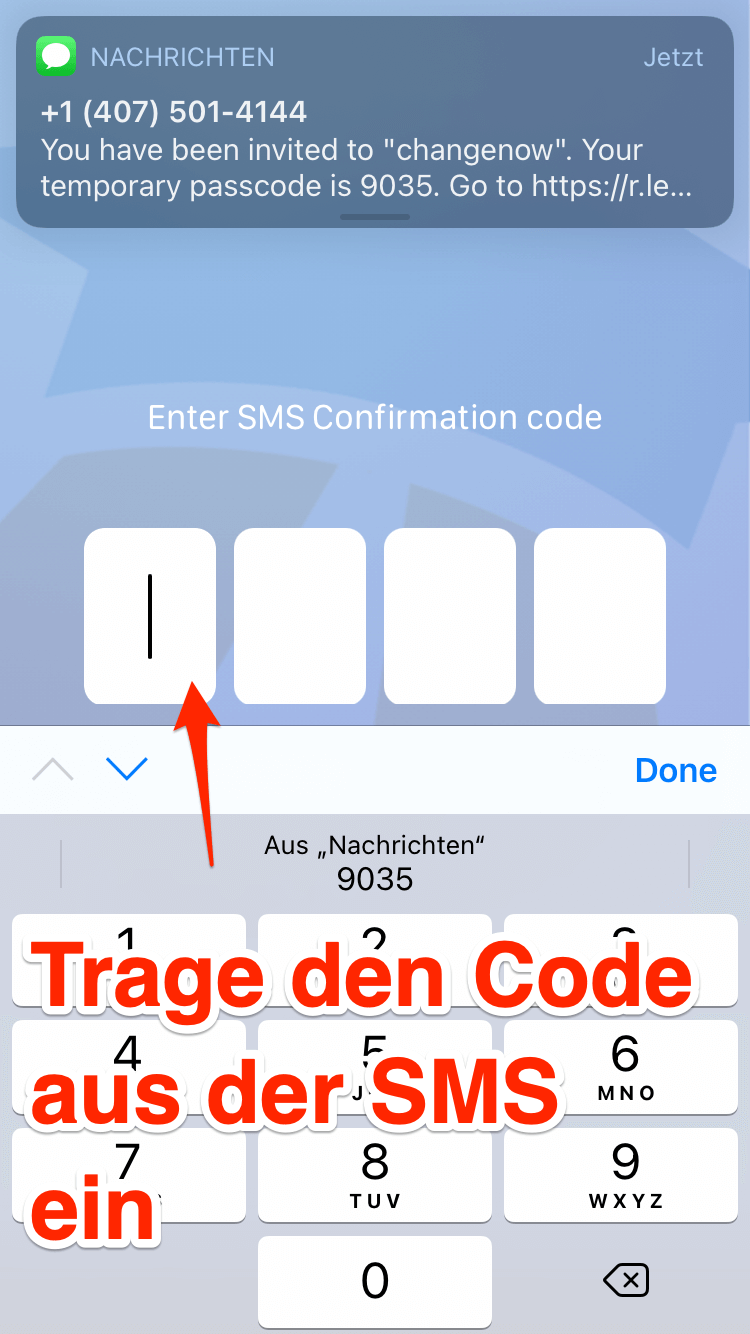This screenshot has height=1334, width=750.
Task: Jump to next field with down arrow
Action: tap(127, 769)
